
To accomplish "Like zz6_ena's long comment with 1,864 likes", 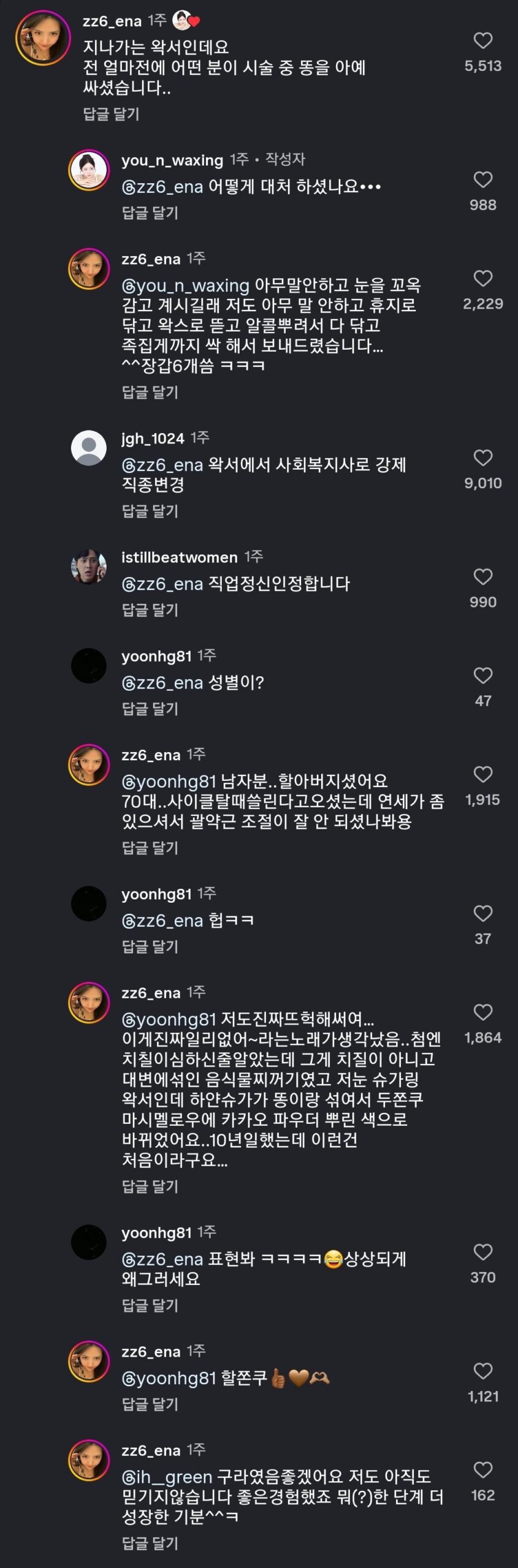I will tap(483, 1012).
